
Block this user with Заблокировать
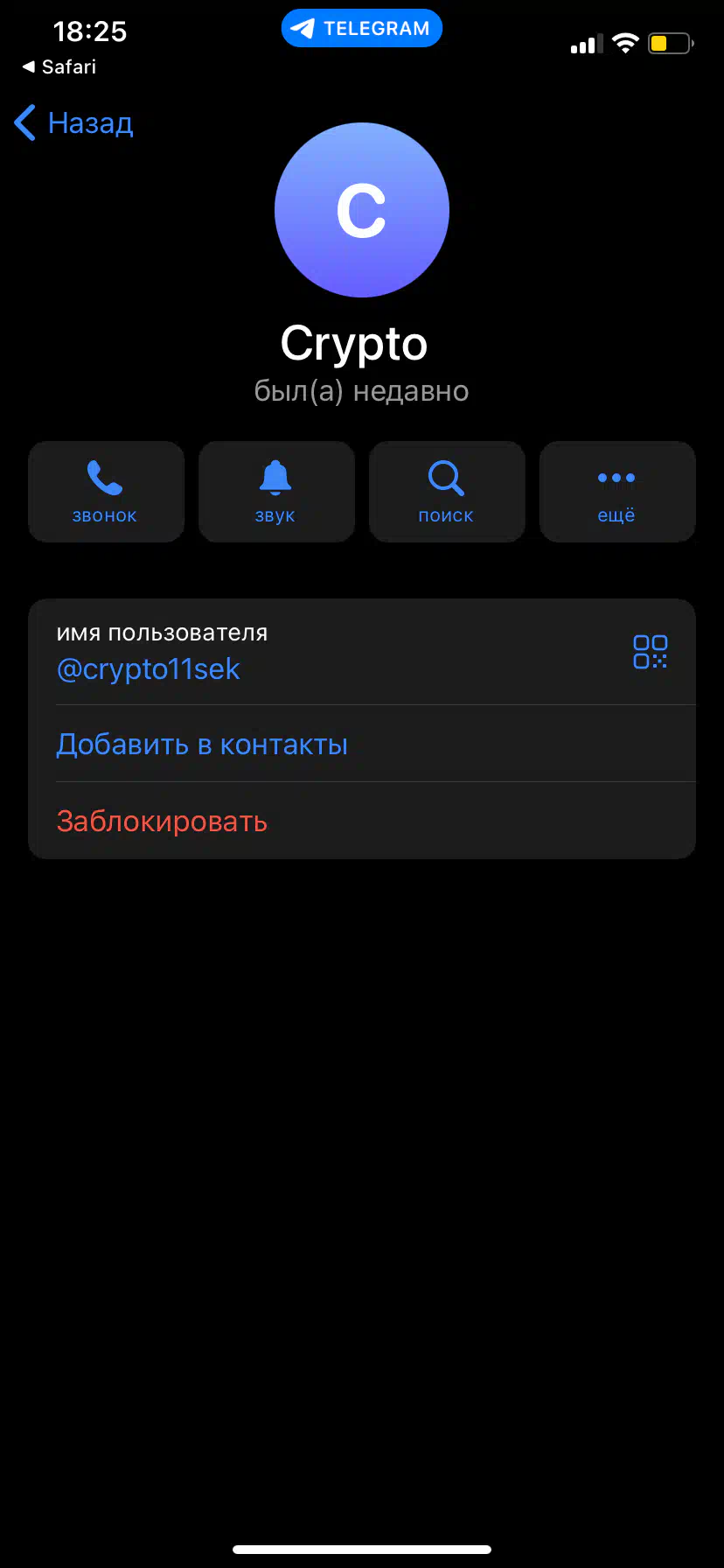(x=362, y=821)
